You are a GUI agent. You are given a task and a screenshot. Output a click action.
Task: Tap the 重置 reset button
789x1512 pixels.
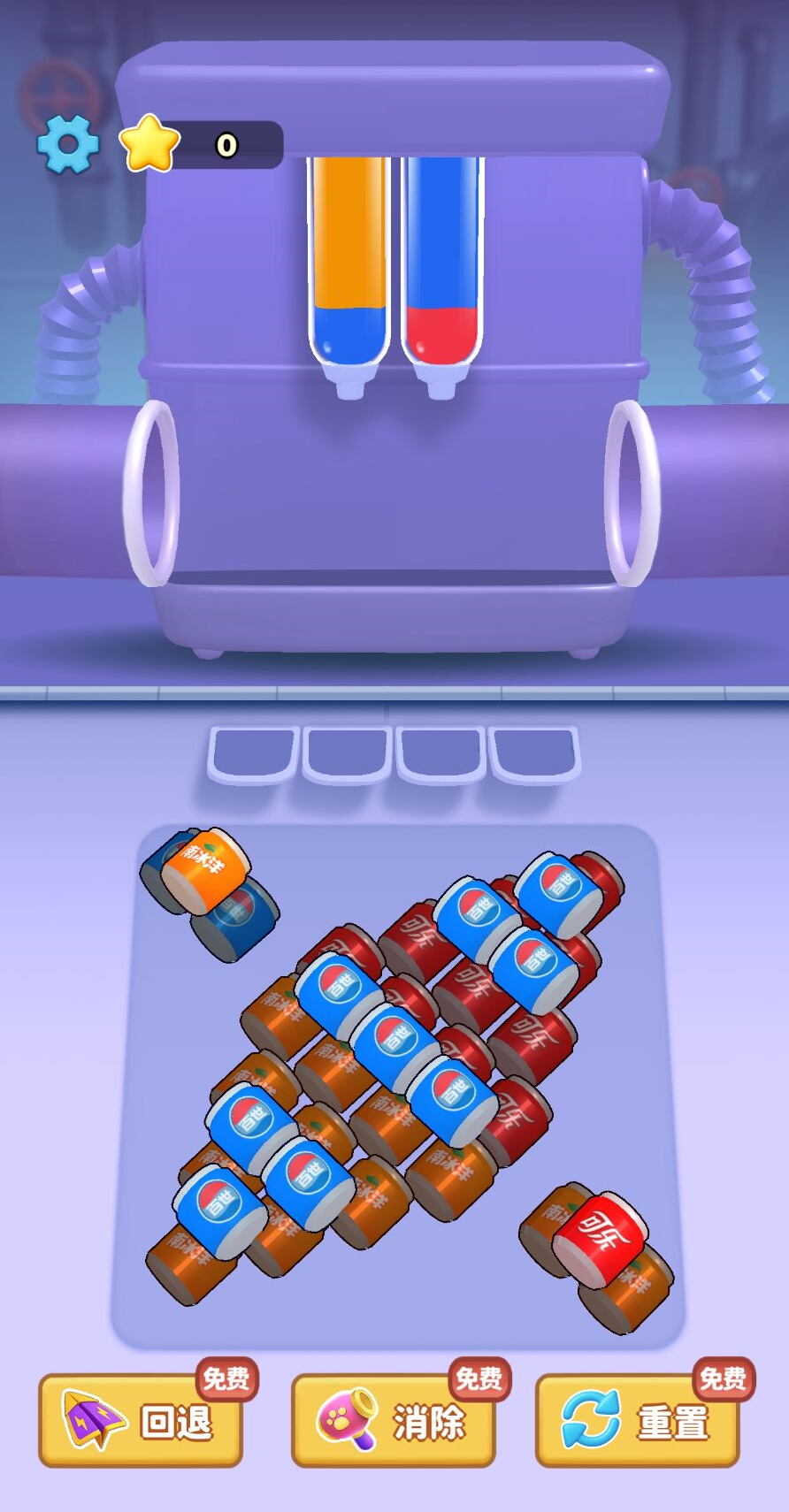(x=638, y=1421)
